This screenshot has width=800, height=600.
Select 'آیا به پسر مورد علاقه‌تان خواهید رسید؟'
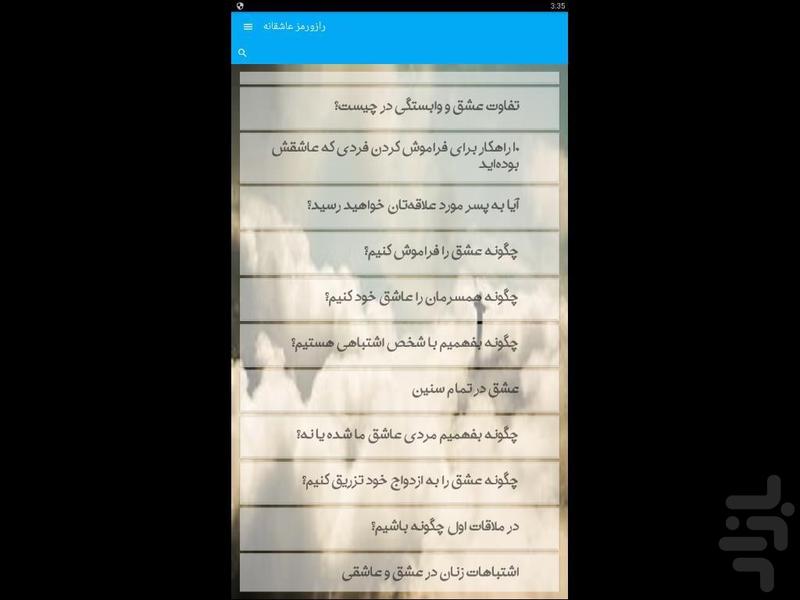[400, 205]
